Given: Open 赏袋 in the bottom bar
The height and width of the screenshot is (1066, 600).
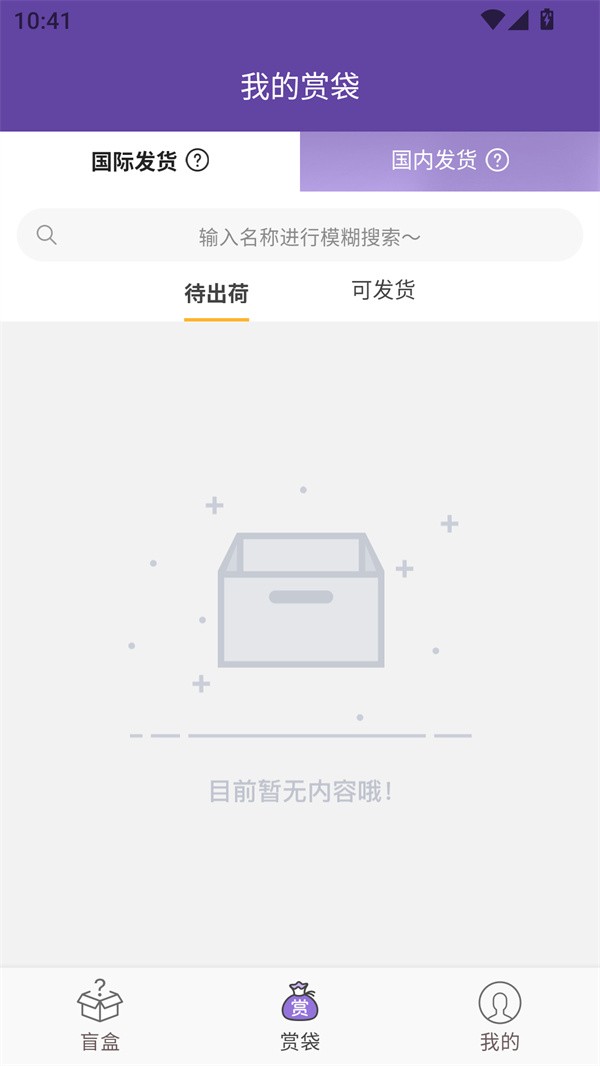Looking at the screenshot, I should tap(300, 1015).
